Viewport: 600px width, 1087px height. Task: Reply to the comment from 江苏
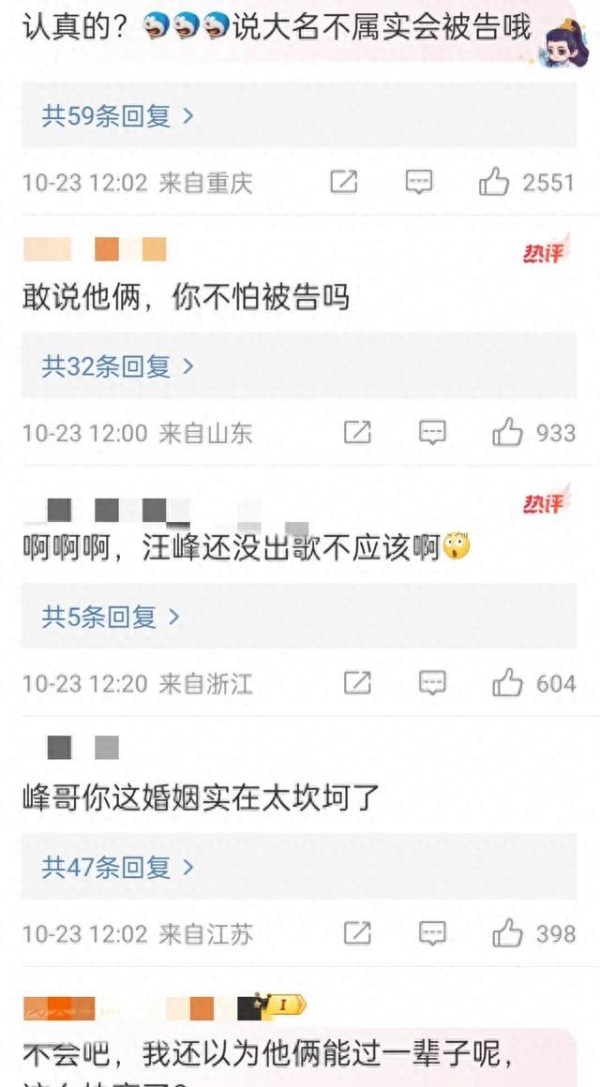tap(432, 934)
